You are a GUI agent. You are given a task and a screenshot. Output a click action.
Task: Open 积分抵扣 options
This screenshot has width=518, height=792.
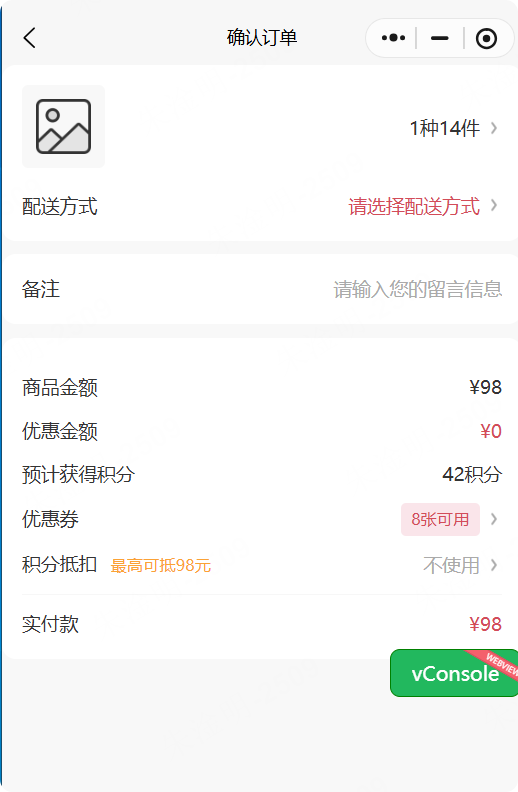pyautogui.click(x=262, y=565)
